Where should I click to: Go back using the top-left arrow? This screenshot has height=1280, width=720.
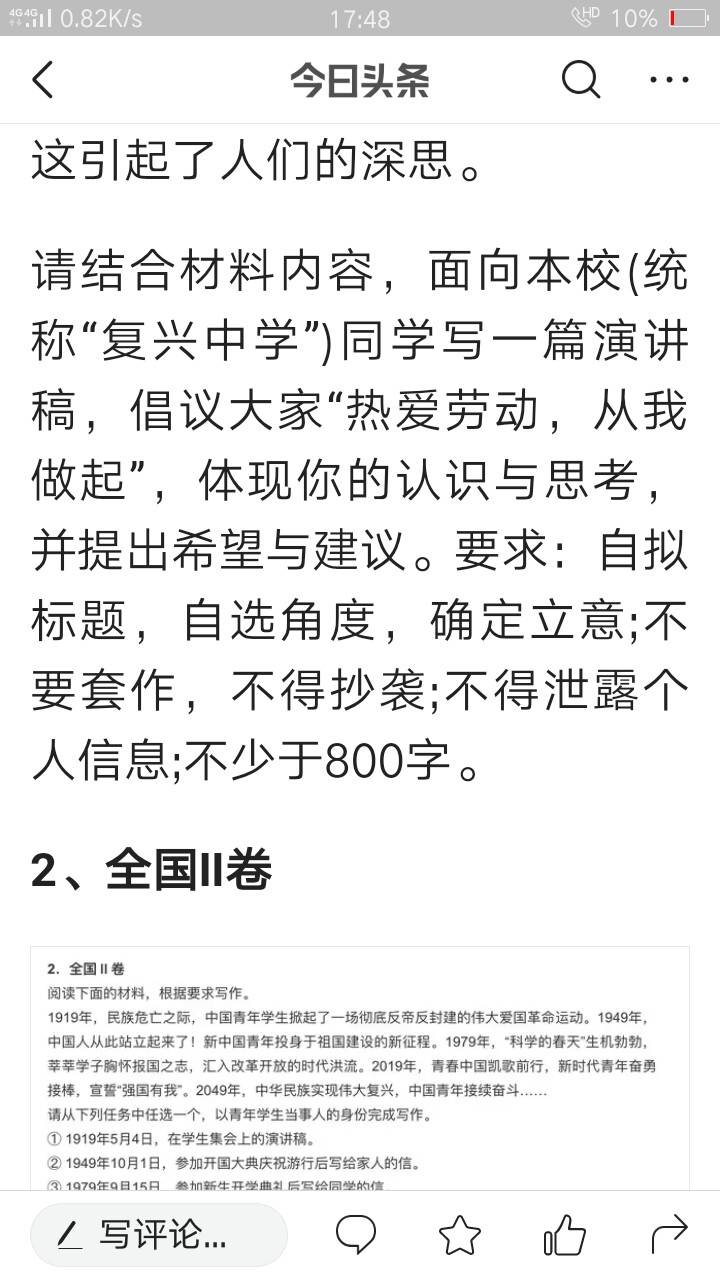[x=43, y=80]
